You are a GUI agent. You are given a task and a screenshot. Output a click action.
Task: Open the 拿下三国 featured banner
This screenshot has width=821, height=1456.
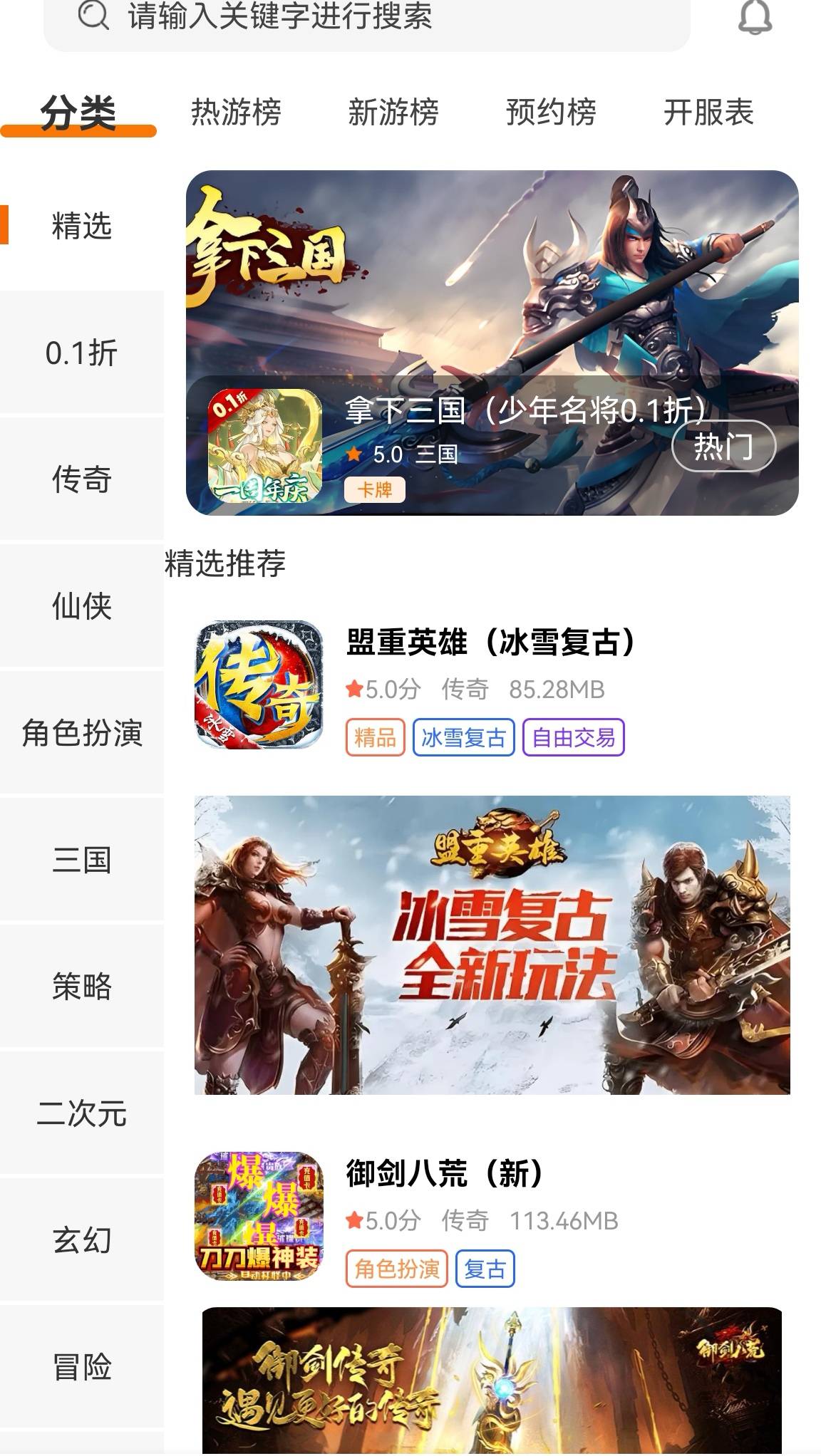coord(492,343)
